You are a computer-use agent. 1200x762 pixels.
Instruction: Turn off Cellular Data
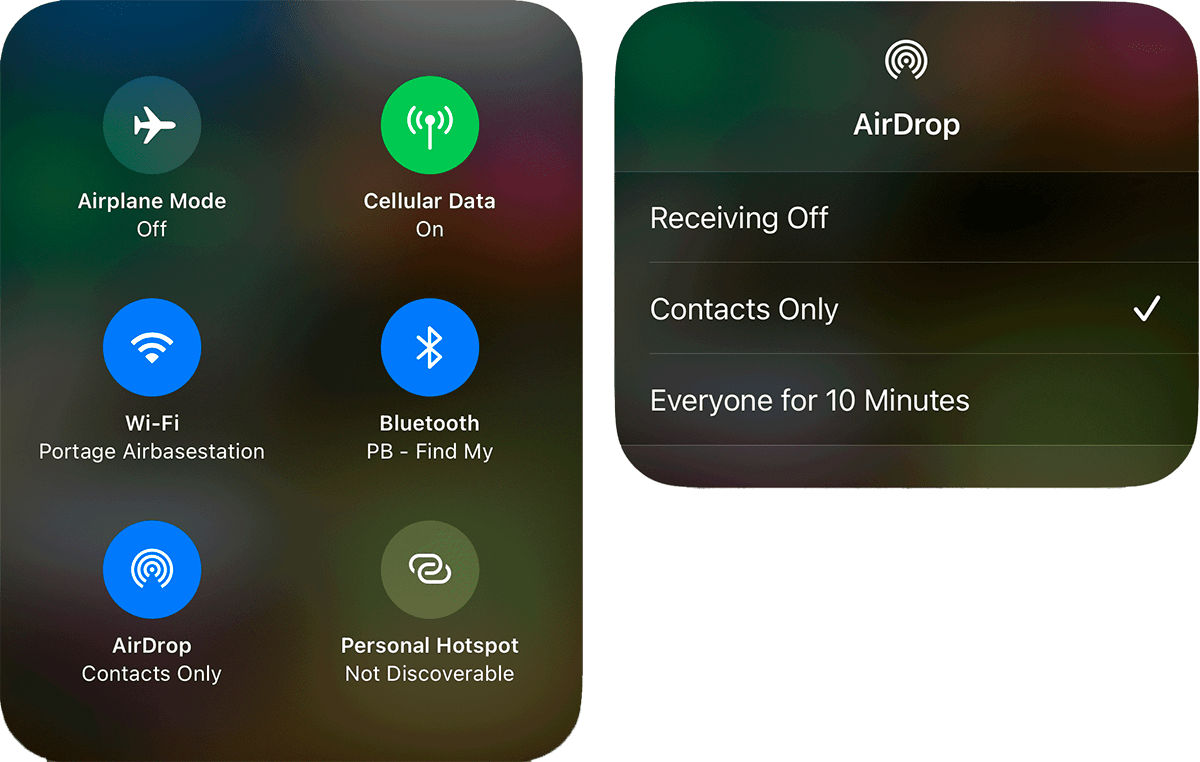click(430, 126)
